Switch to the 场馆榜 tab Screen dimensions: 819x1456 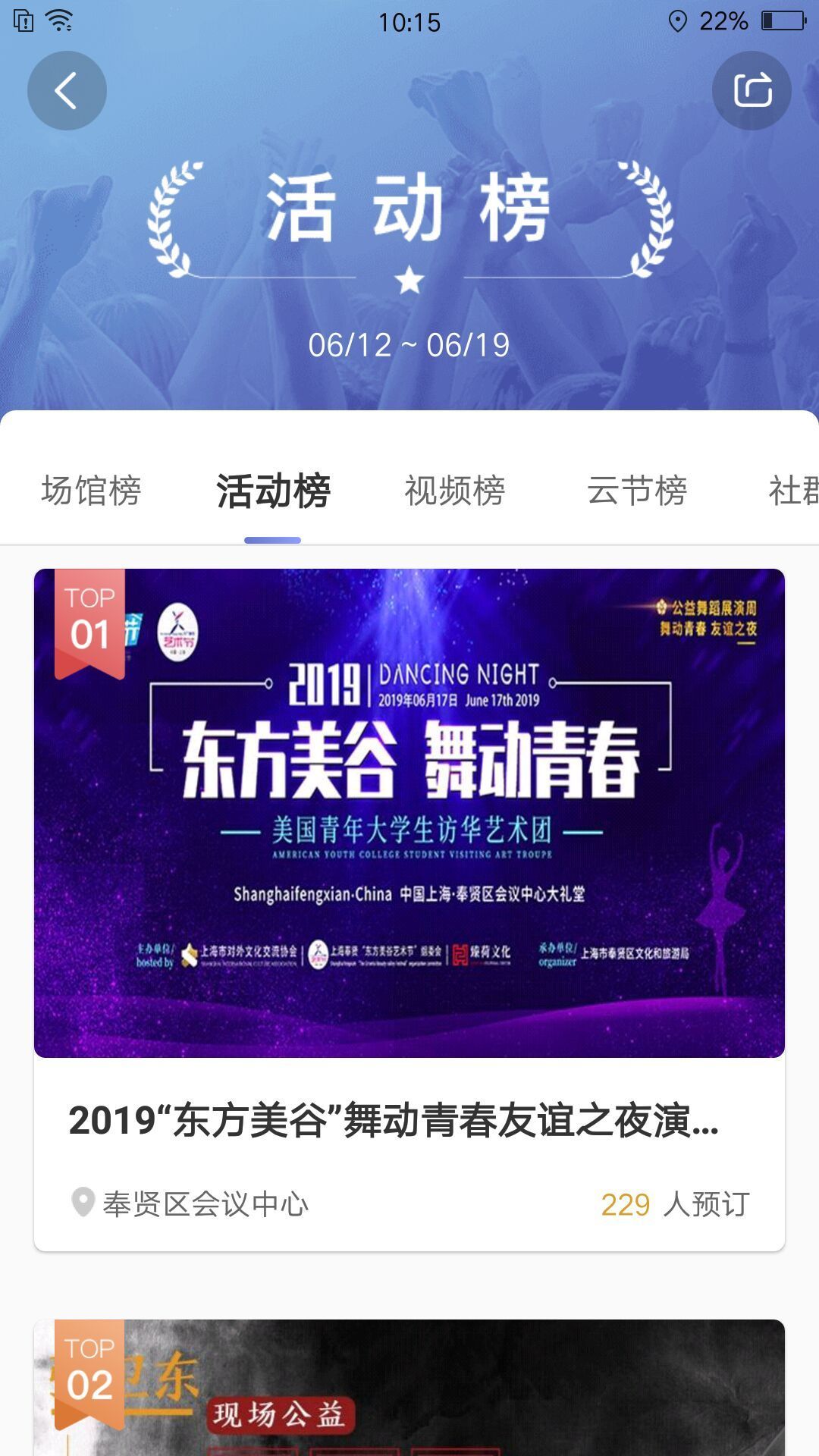[91, 491]
